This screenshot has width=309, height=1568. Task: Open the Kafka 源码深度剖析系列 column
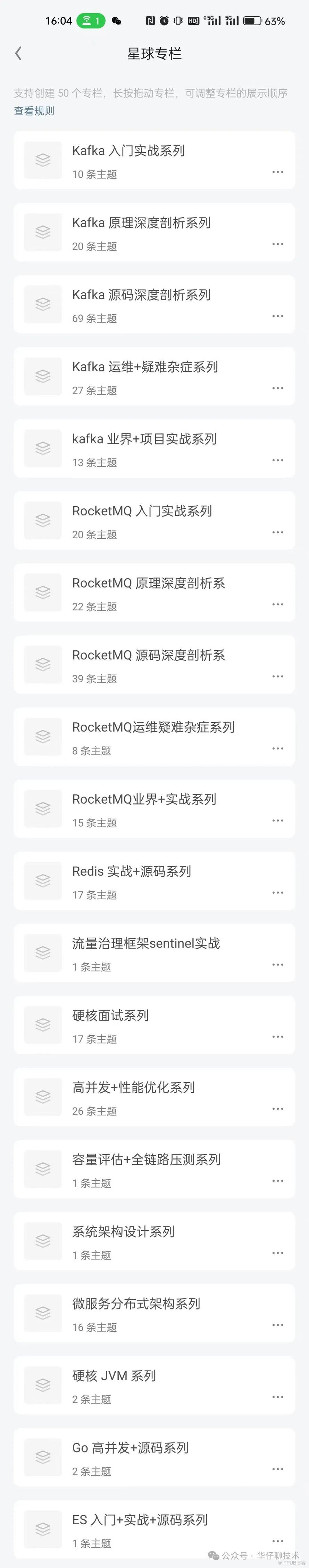141,295
